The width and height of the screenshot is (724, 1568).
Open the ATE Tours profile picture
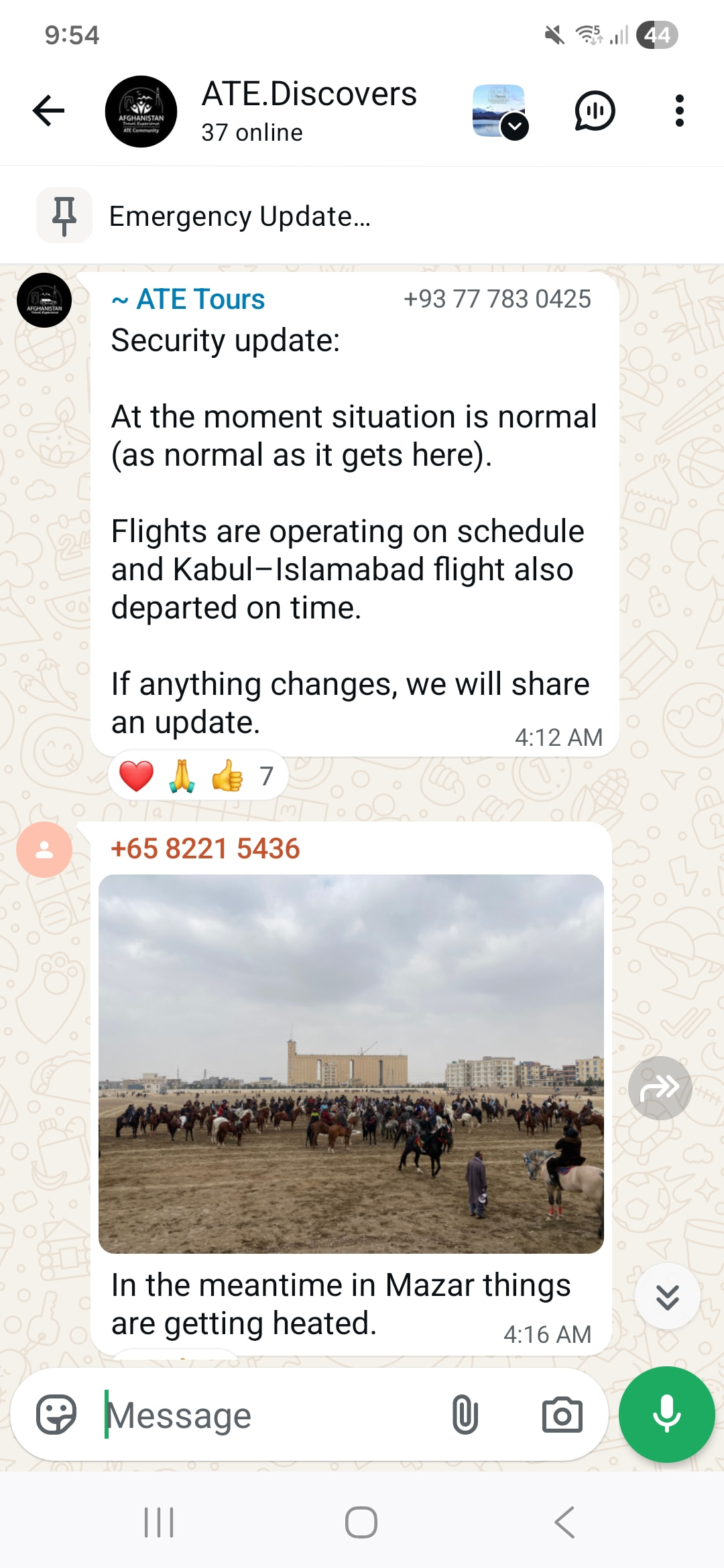tap(44, 300)
